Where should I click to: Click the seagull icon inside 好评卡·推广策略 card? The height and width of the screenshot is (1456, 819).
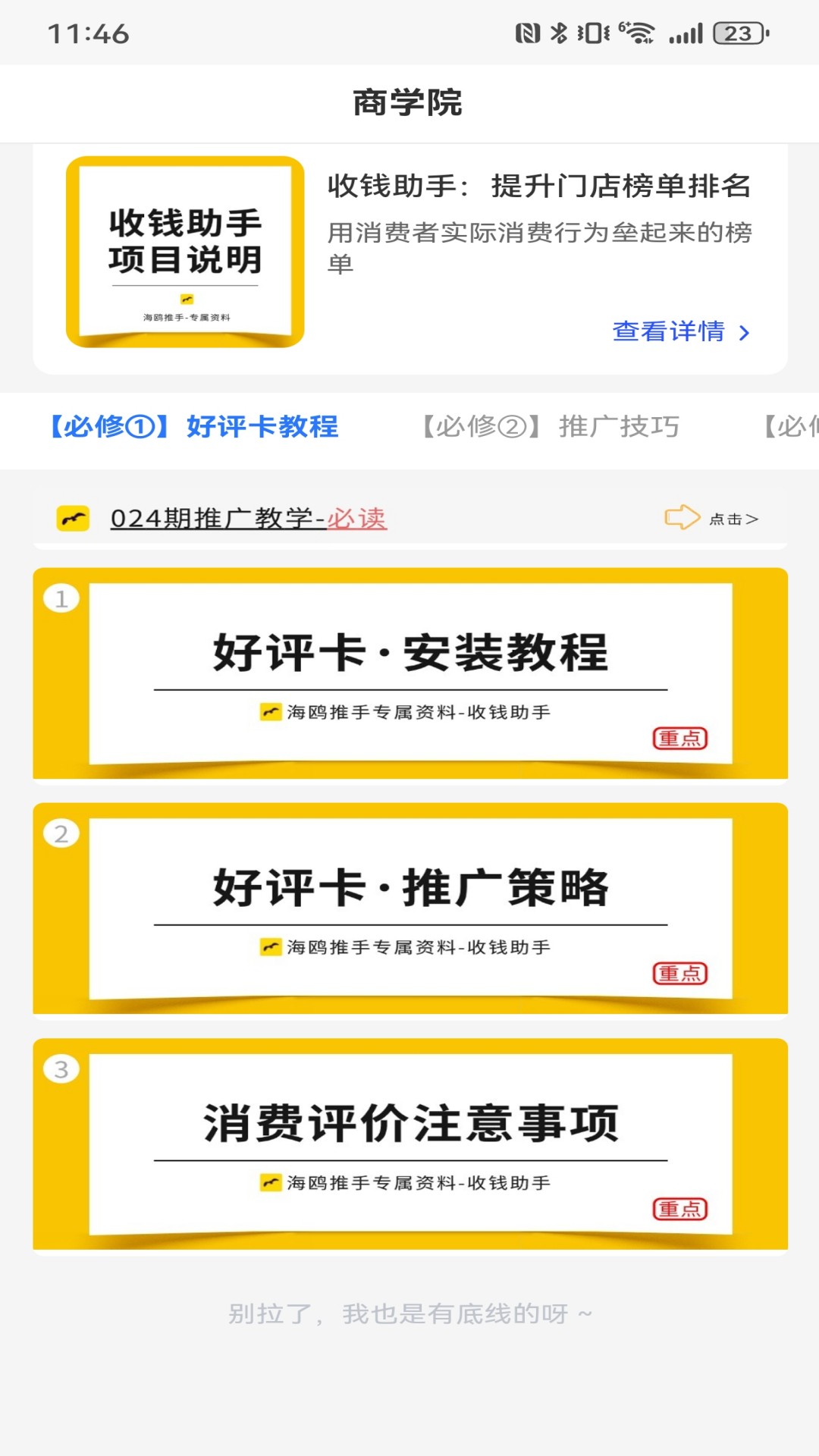(x=270, y=946)
